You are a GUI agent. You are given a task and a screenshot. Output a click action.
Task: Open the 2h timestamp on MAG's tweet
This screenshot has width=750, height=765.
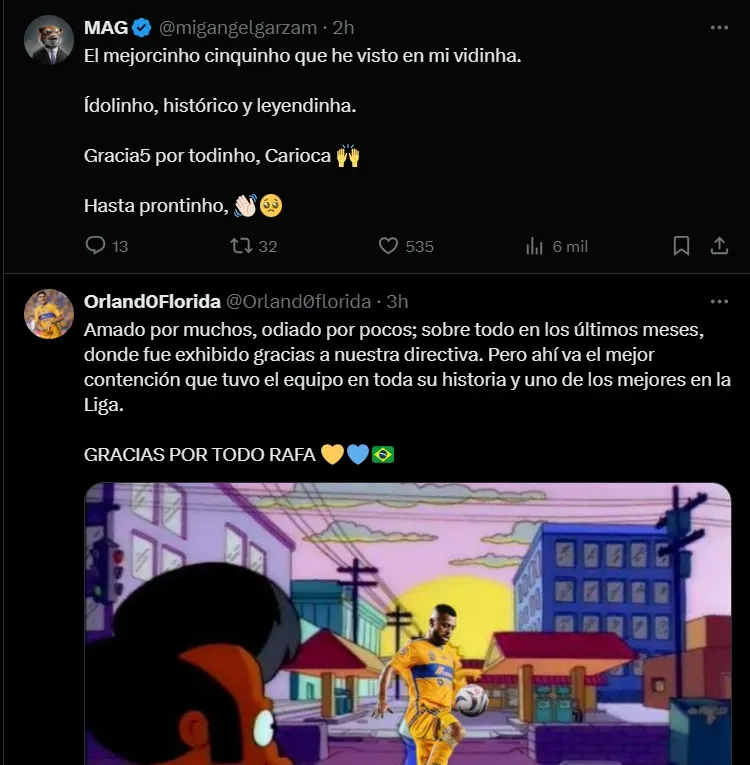tap(345, 28)
